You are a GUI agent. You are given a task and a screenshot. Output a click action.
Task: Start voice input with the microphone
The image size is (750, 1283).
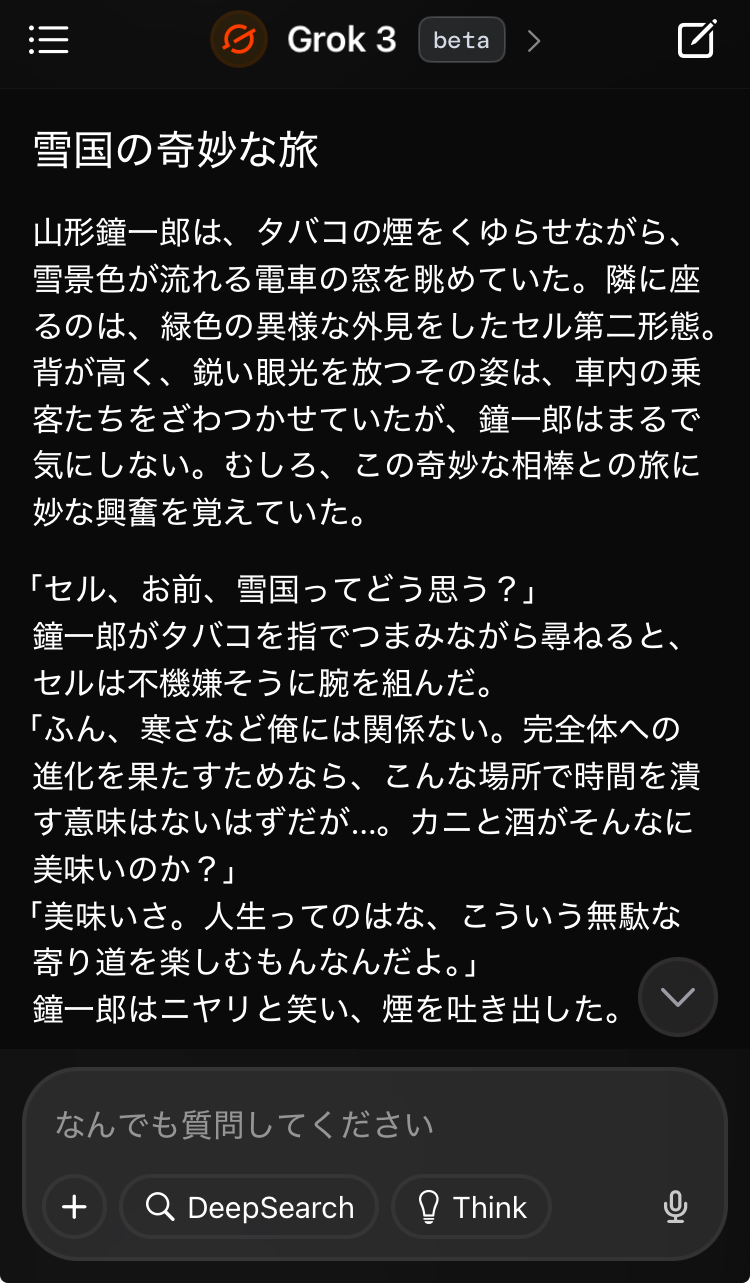pyautogui.click(x=676, y=1207)
